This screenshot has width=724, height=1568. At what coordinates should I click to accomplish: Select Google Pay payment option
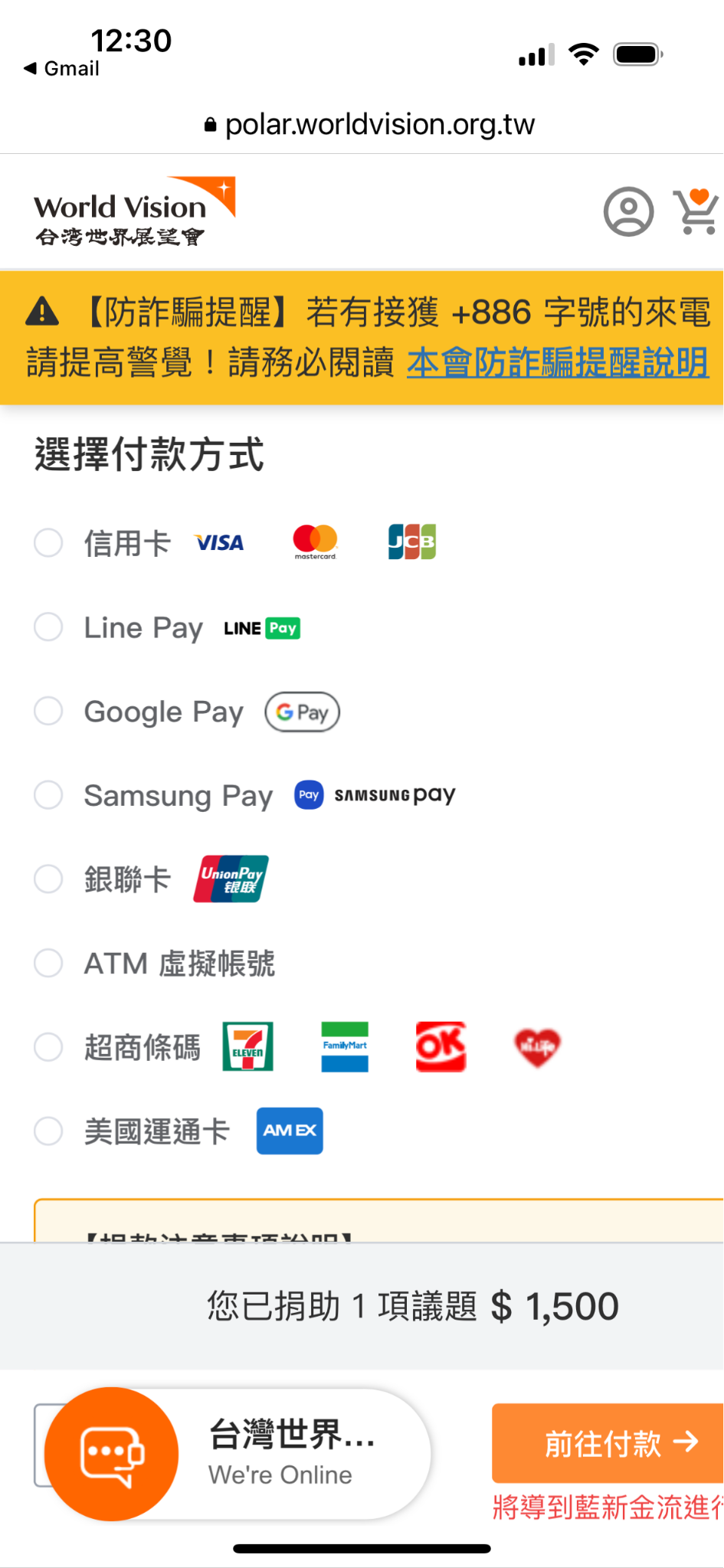pyautogui.click(x=48, y=711)
